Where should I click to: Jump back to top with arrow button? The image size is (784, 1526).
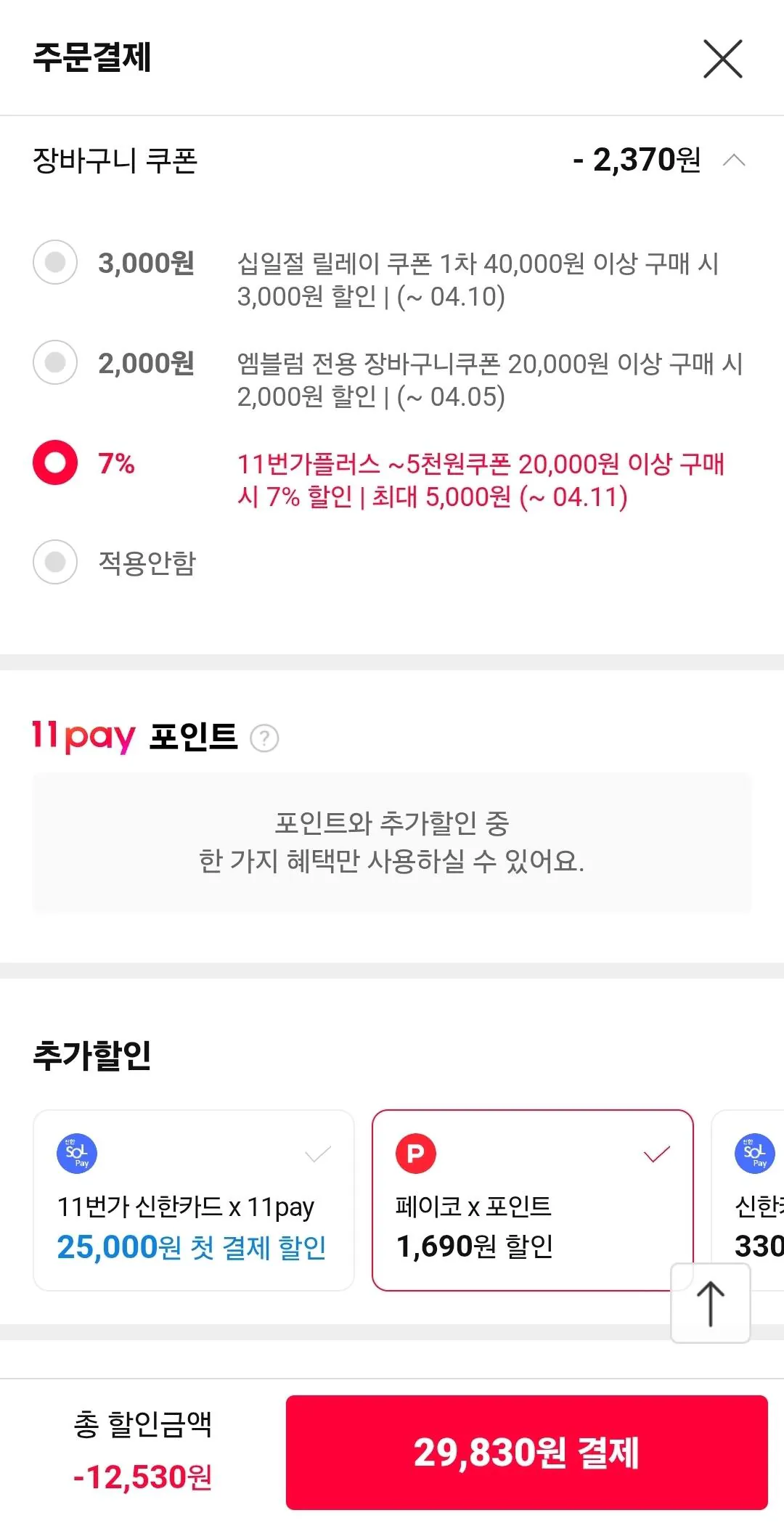(710, 1303)
